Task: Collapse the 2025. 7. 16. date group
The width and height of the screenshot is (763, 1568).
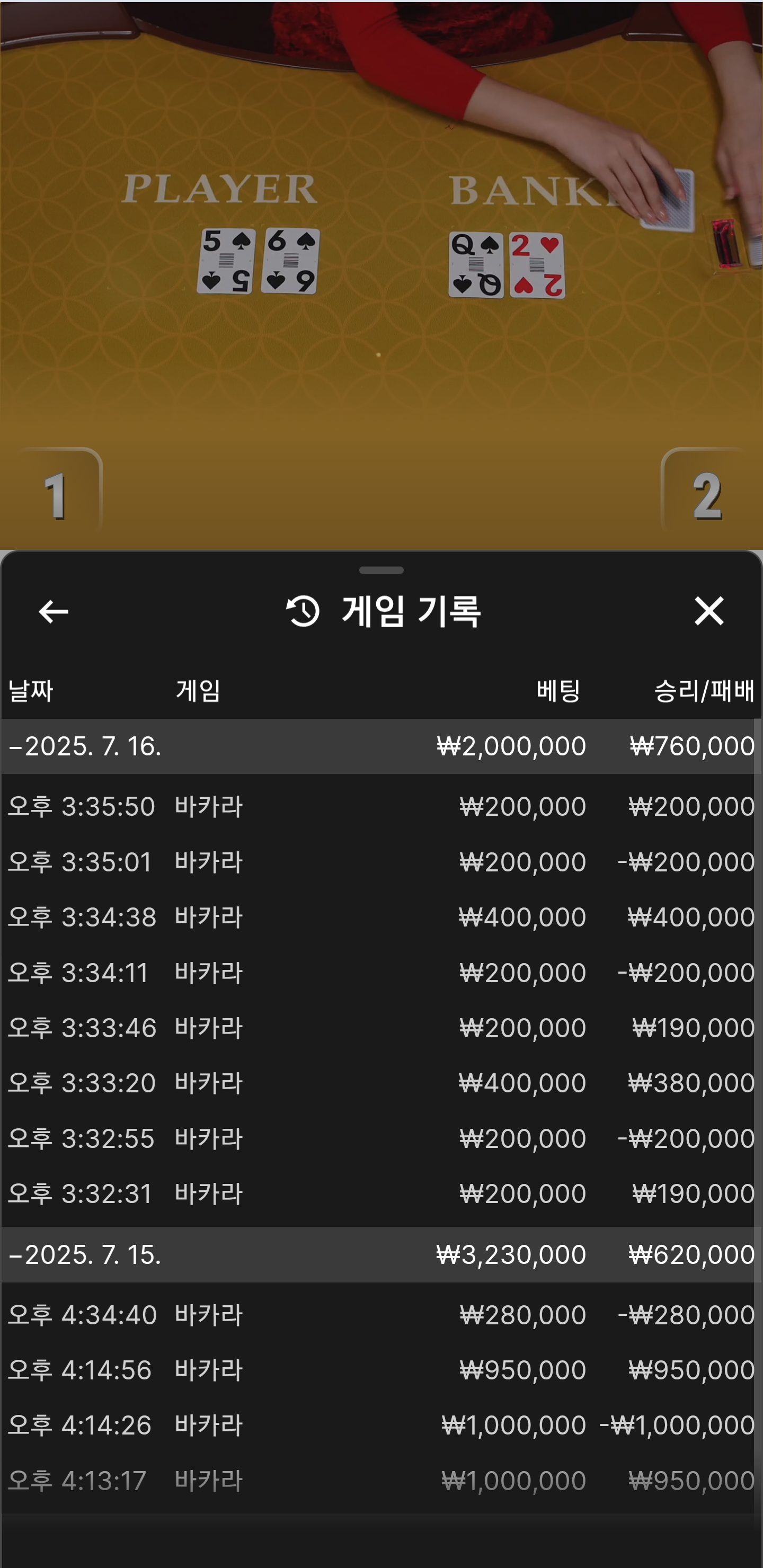Action: (85, 746)
